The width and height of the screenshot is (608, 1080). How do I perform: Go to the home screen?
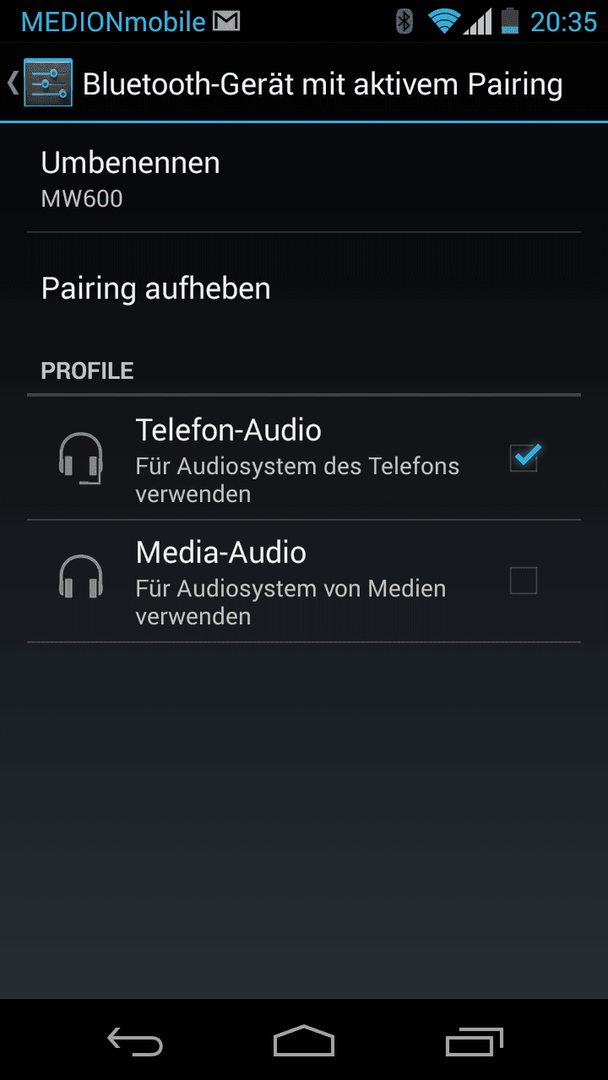[x=304, y=1041]
